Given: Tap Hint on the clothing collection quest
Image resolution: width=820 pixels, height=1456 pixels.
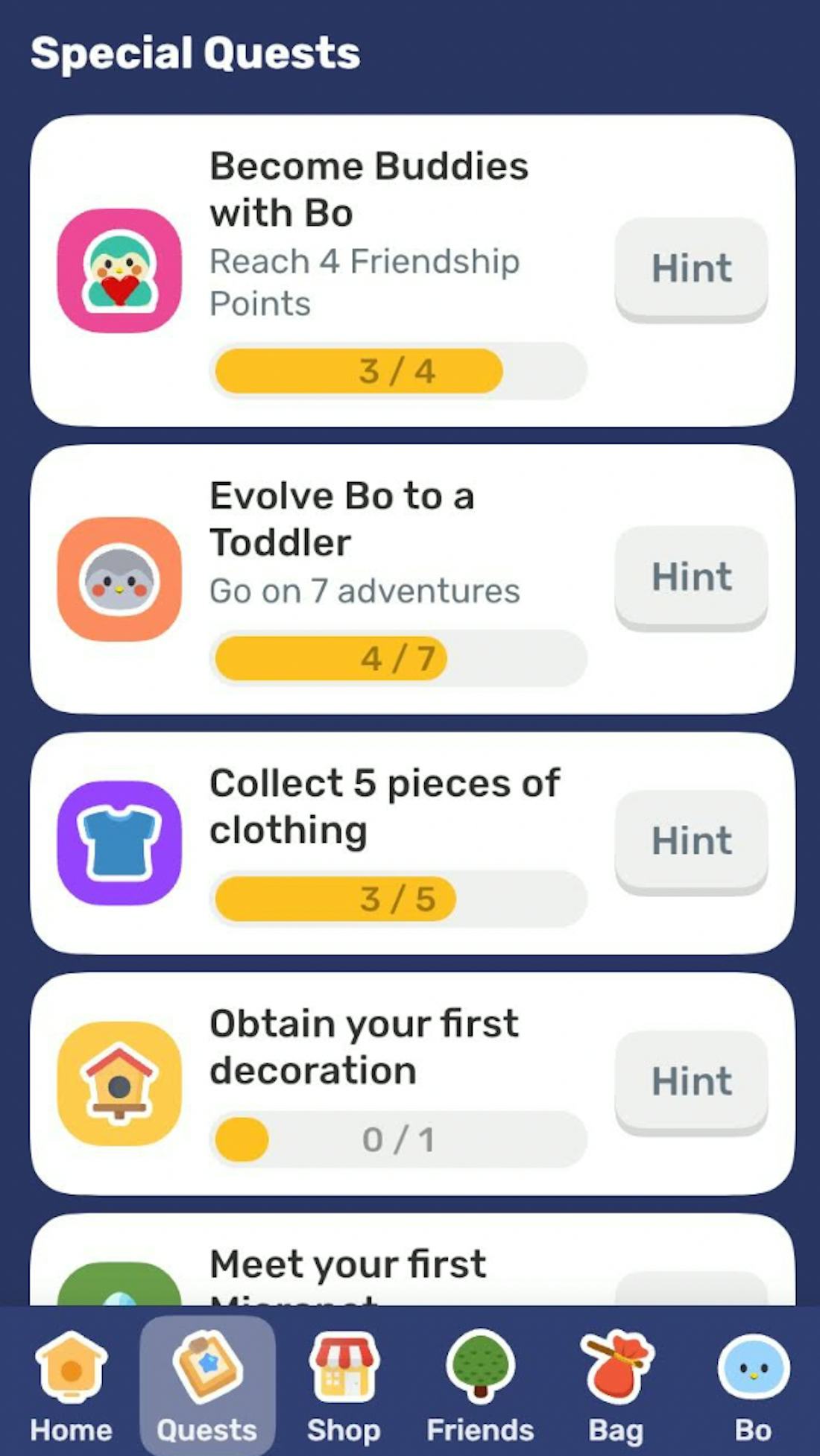Looking at the screenshot, I should tap(691, 841).
